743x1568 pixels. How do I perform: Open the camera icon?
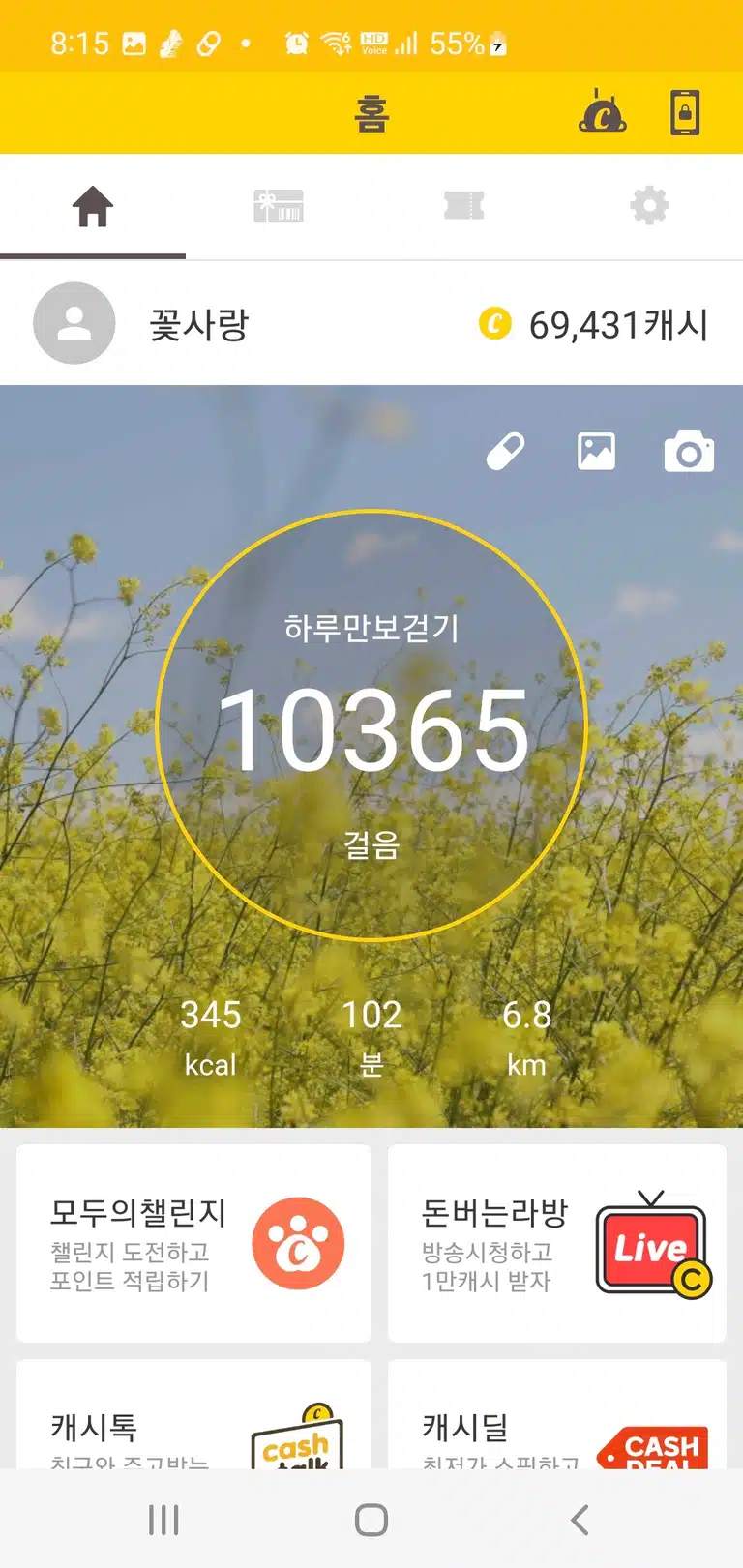(x=689, y=452)
